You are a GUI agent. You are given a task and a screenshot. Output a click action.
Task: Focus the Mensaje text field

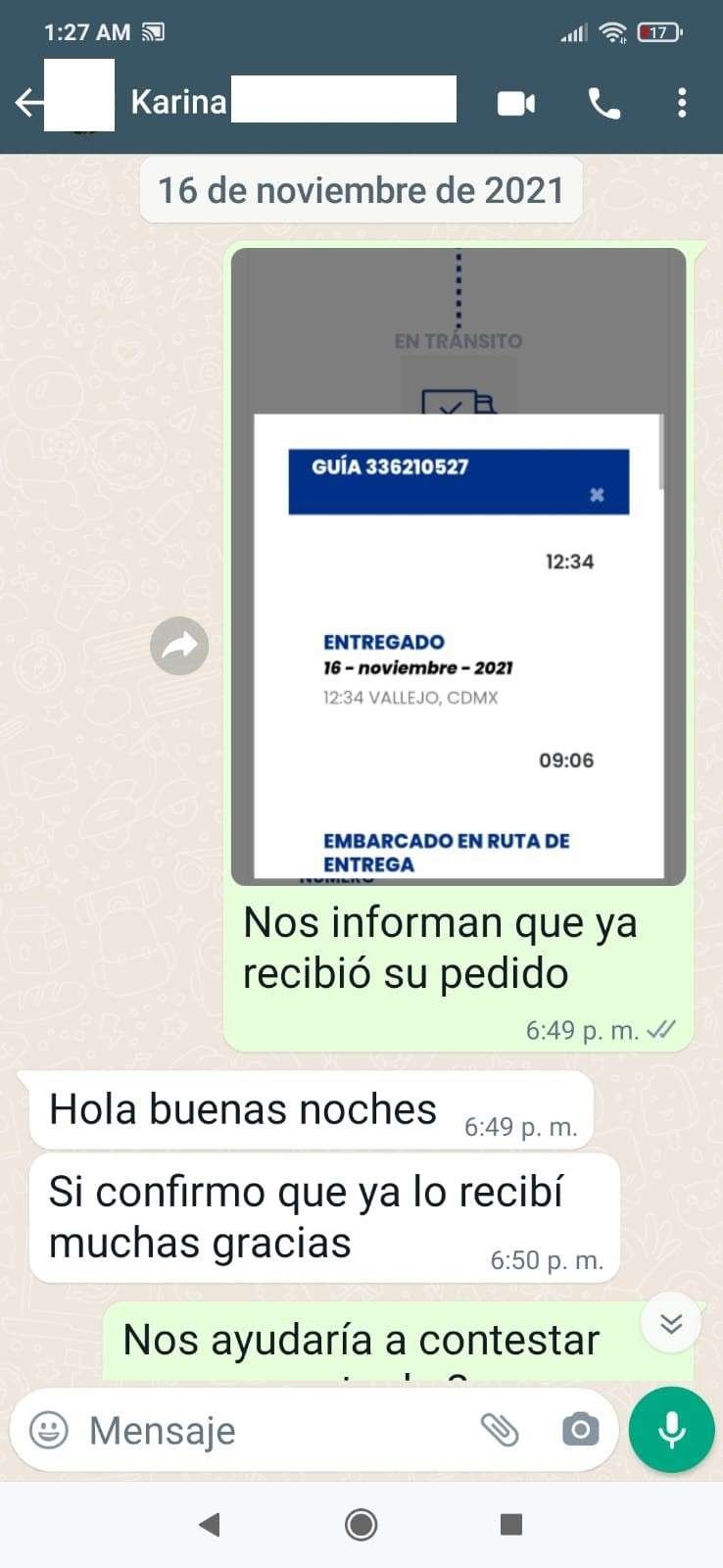click(x=274, y=1431)
